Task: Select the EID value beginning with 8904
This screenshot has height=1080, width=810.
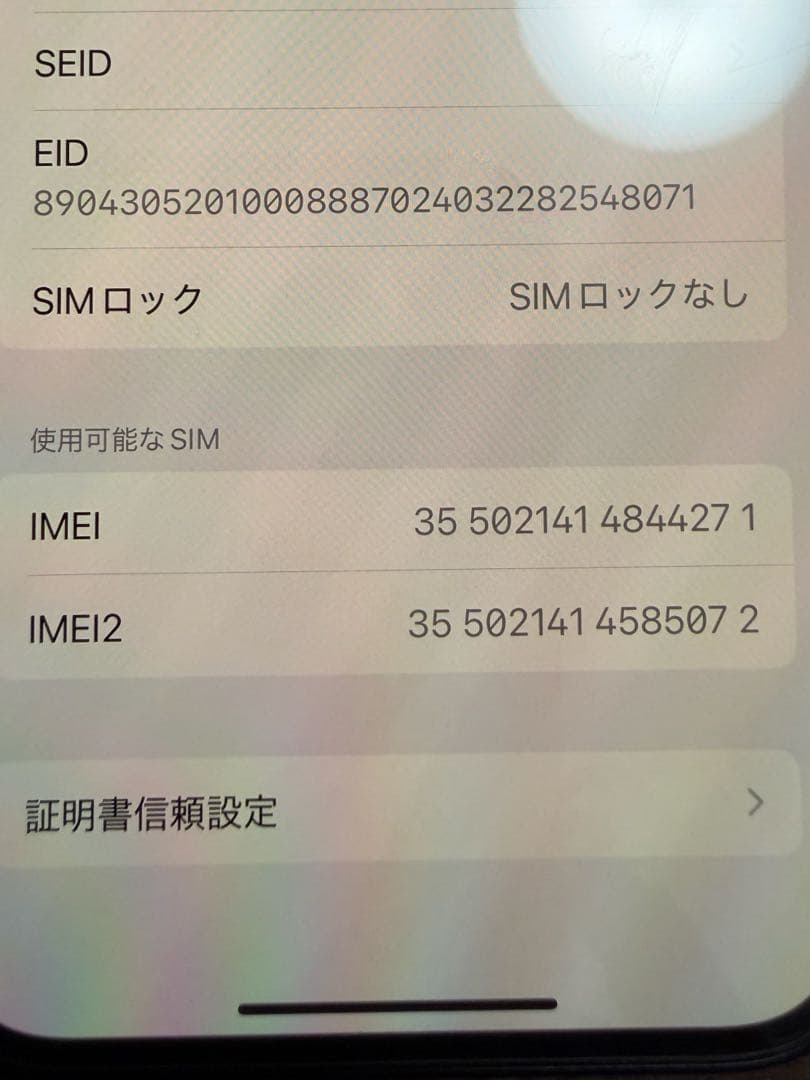Action: pyautogui.click(x=366, y=200)
